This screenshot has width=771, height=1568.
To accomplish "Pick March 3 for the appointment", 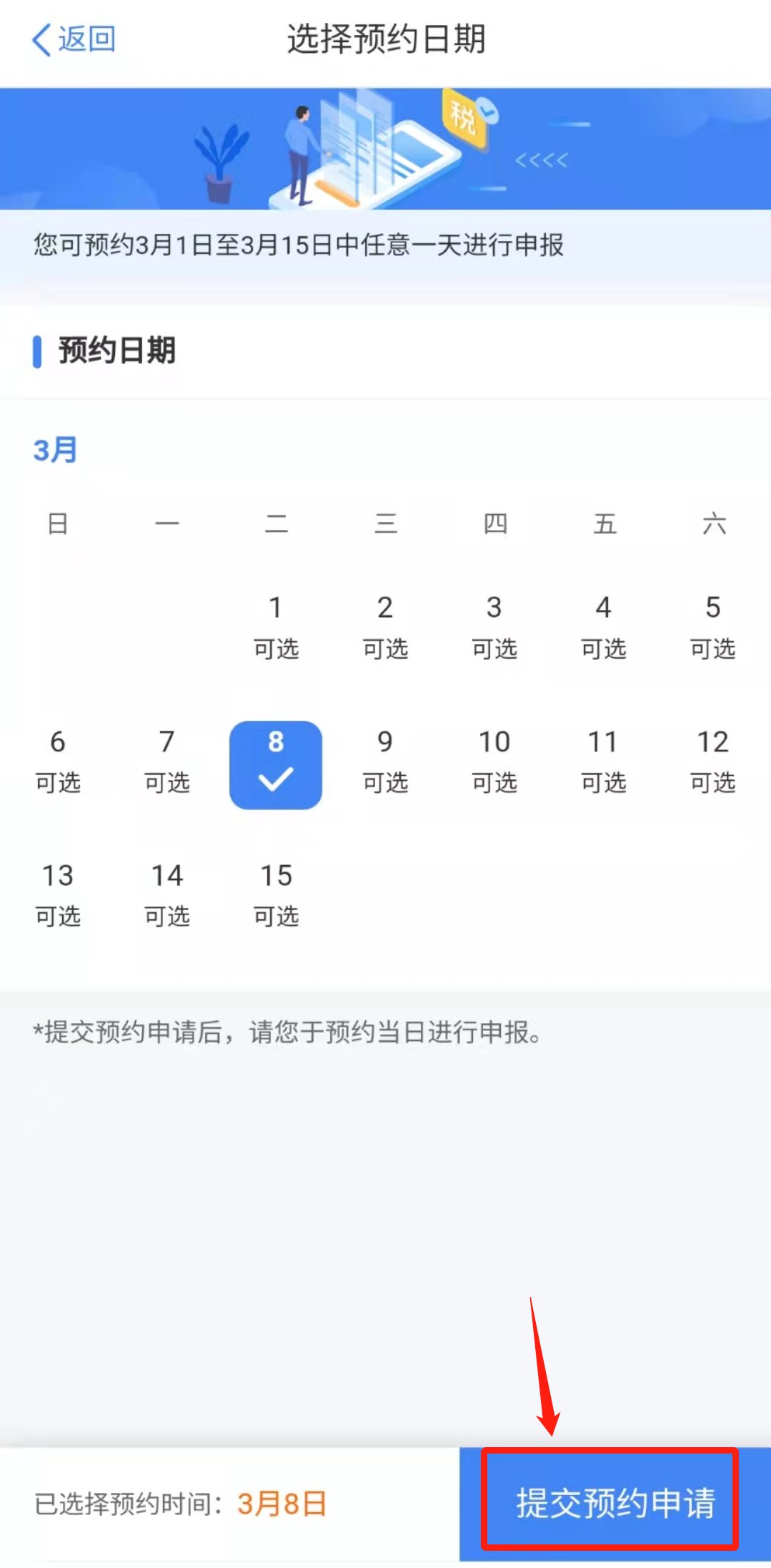I will click(494, 626).
